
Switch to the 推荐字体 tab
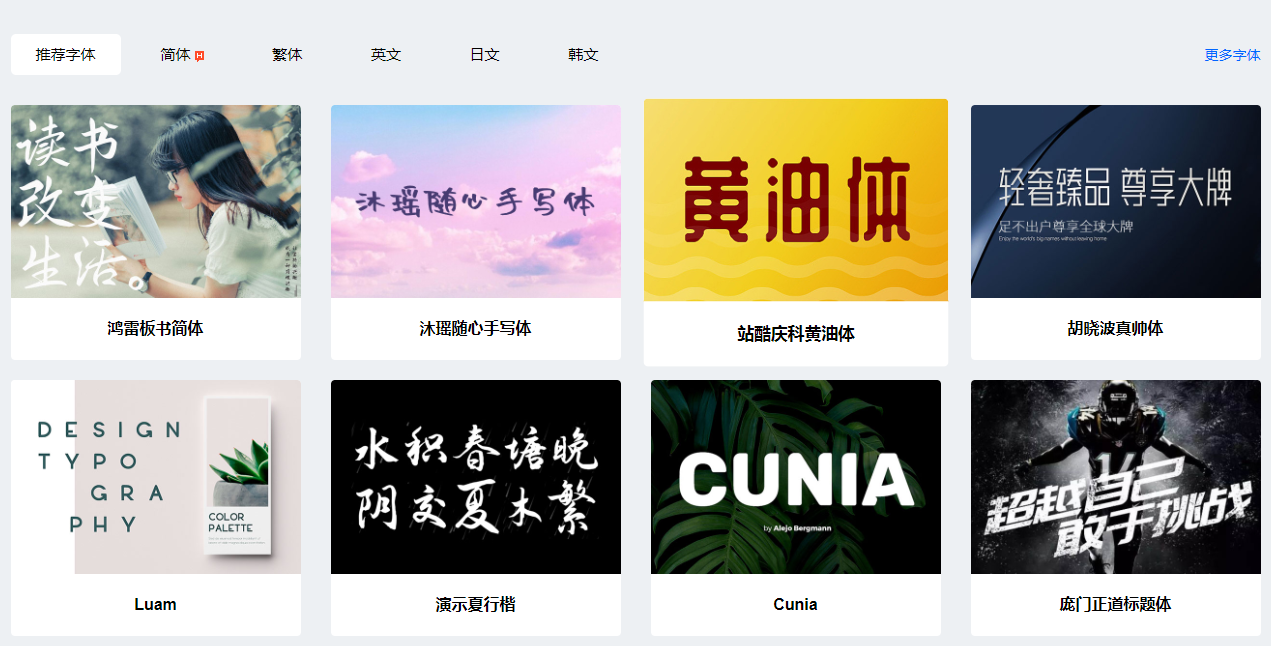(66, 55)
